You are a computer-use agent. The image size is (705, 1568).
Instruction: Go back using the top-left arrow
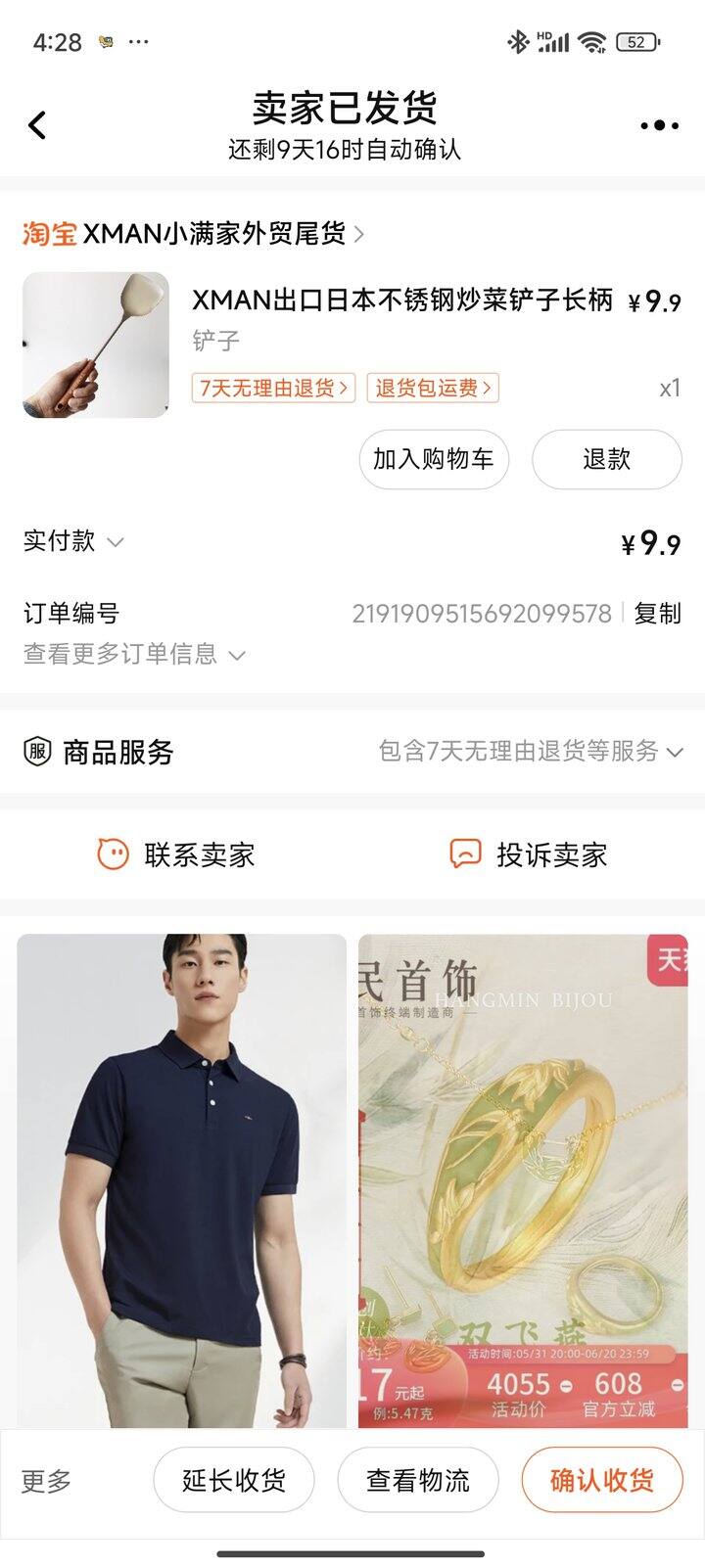[x=37, y=125]
